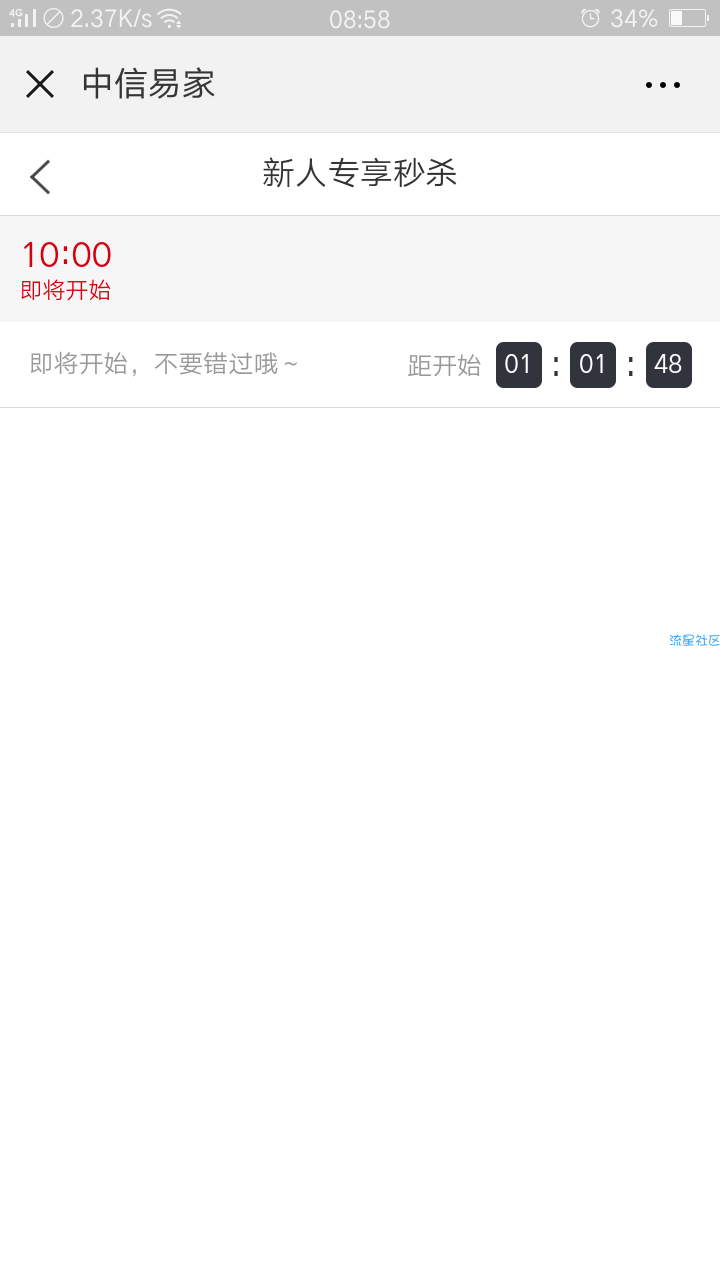Image resolution: width=720 pixels, height=1280 pixels.
Task: Select the 10:00 即将开始 time slot
Action: click(x=66, y=269)
